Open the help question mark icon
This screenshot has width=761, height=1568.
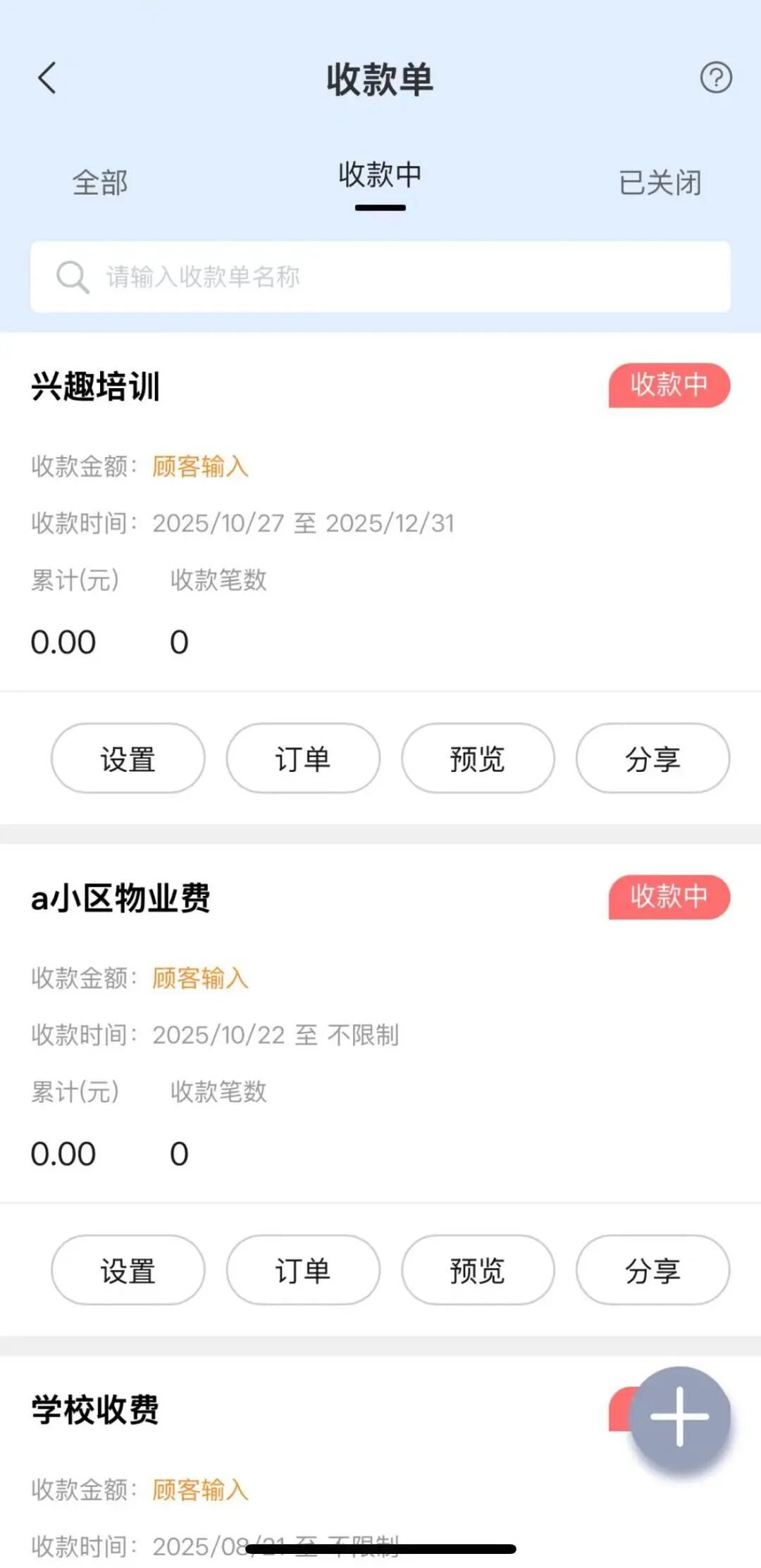click(715, 77)
